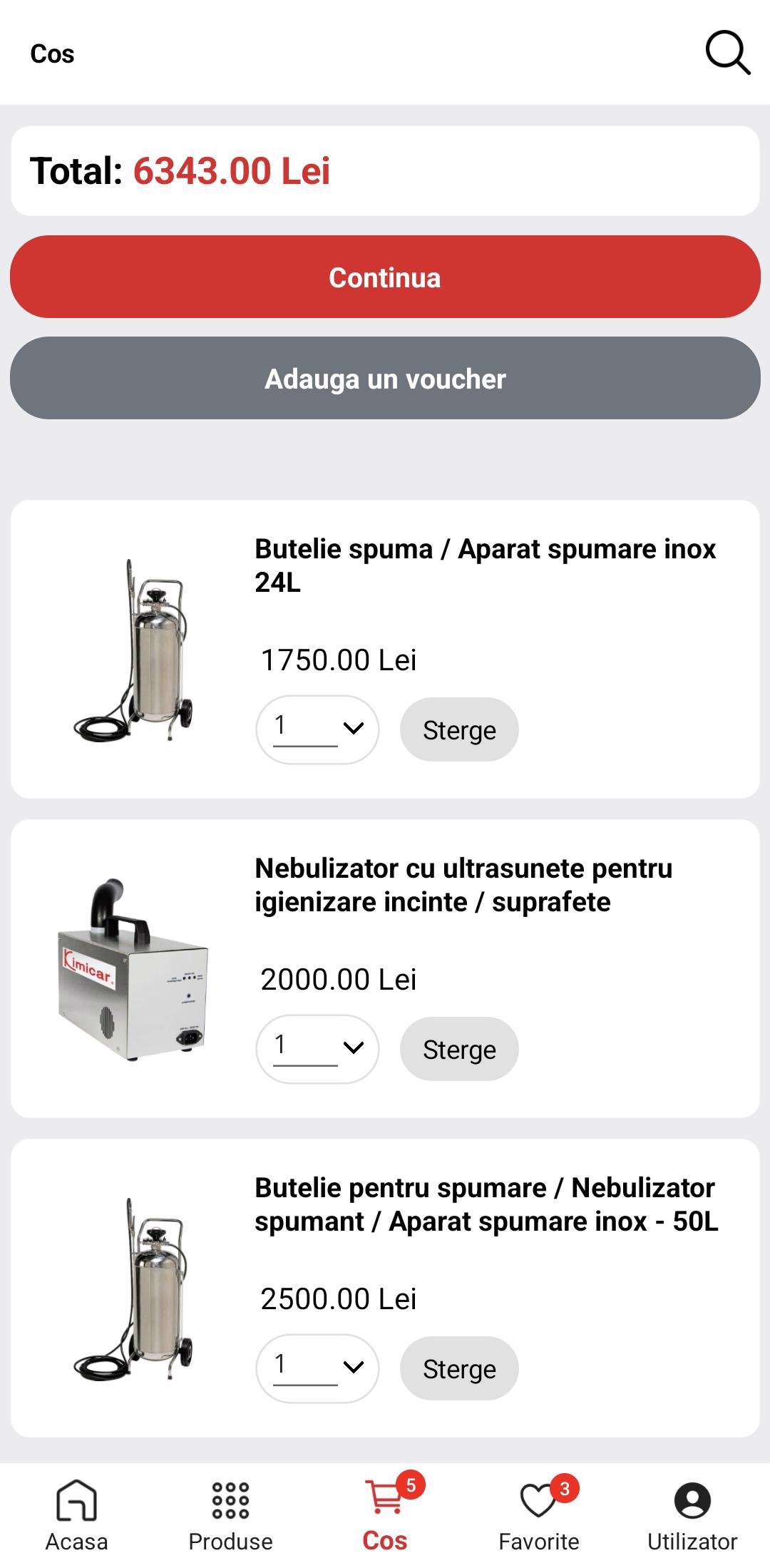770x1568 pixels.
Task: Tap the red Continua button
Action: 385,277
